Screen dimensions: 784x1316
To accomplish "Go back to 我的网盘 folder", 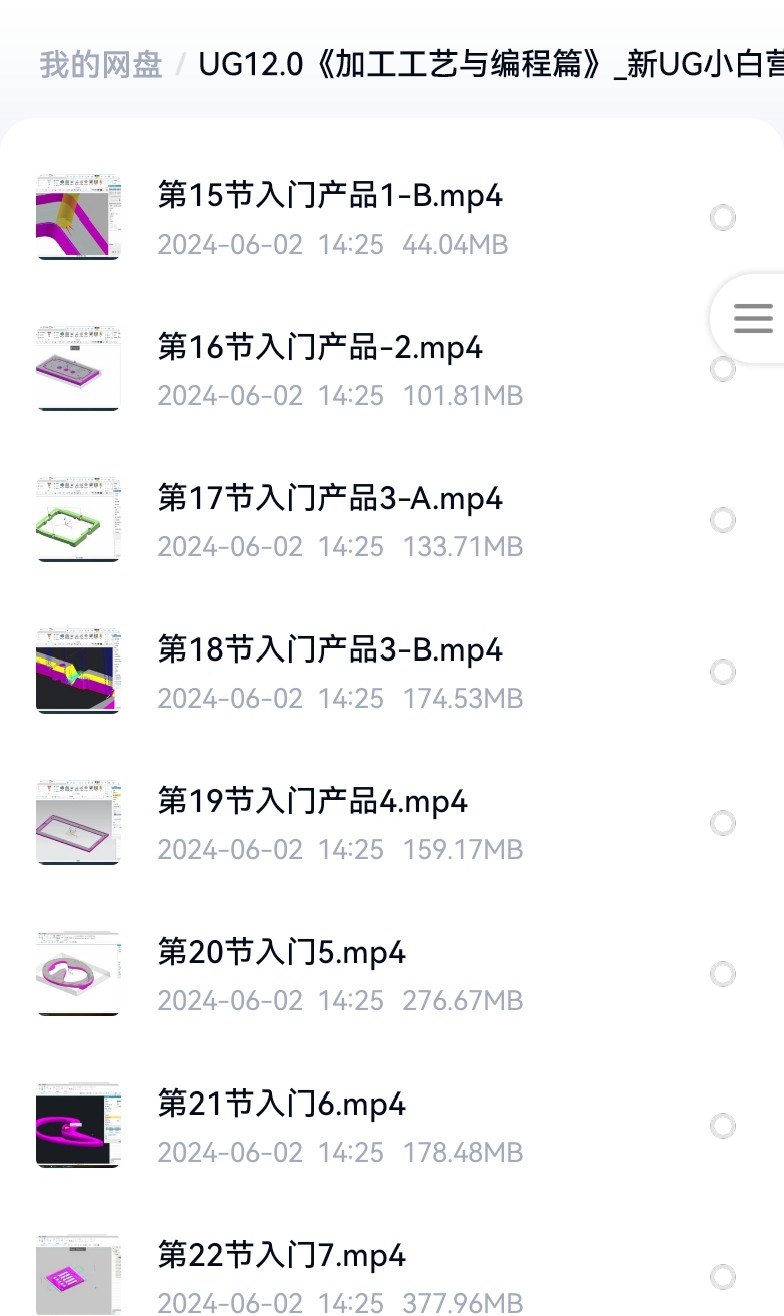I will (x=100, y=65).
